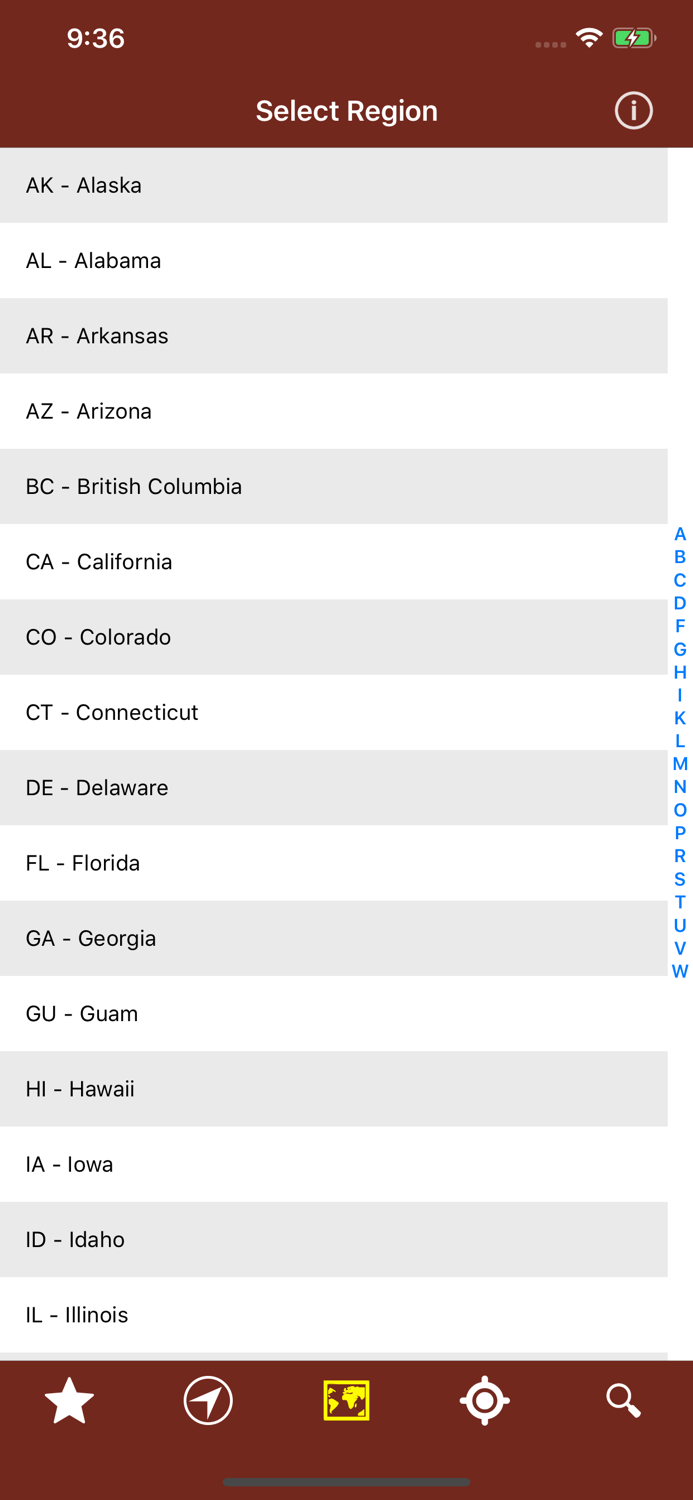The width and height of the screenshot is (693, 1500).
Task: Select AK - Alaska
Action: (x=334, y=185)
